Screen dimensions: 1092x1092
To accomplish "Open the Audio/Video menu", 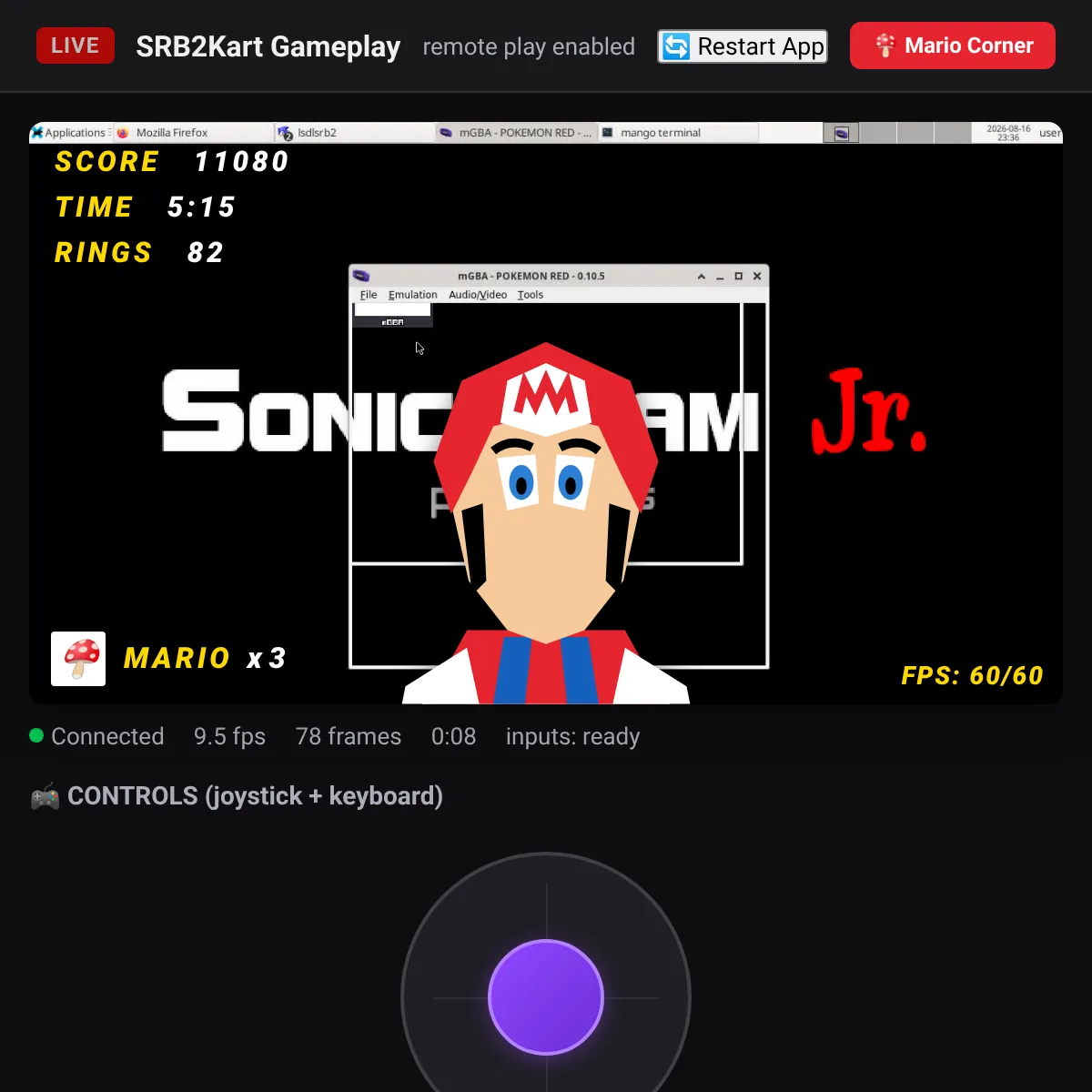I will click(478, 295).
